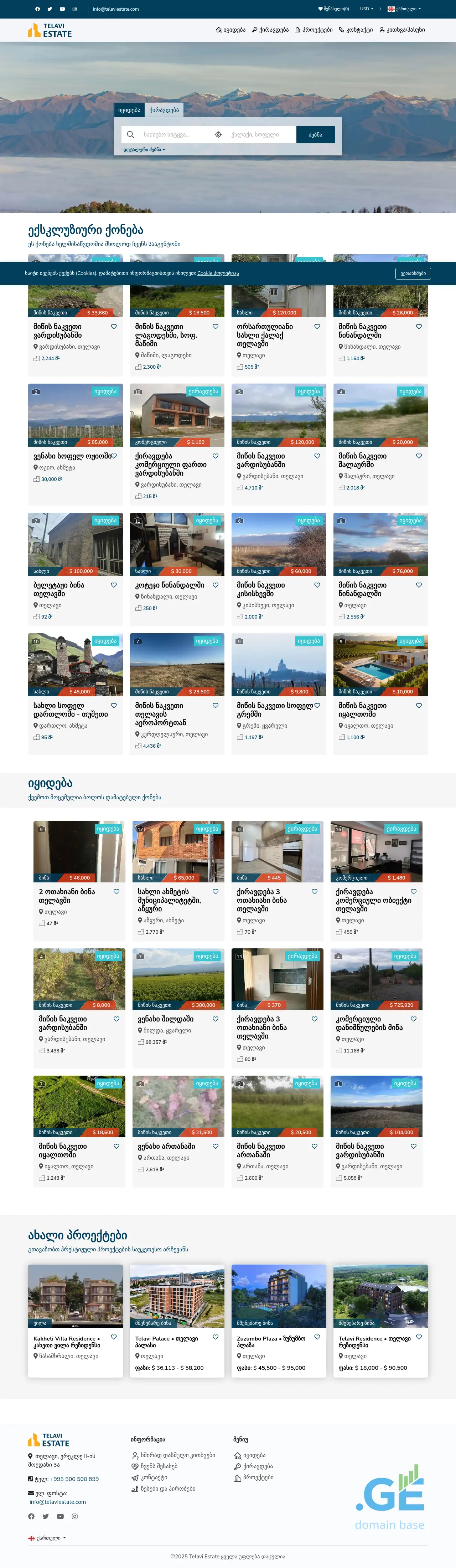Tap the ძებნა search button
Screen dimensions: 456x1568
point(315,134)
